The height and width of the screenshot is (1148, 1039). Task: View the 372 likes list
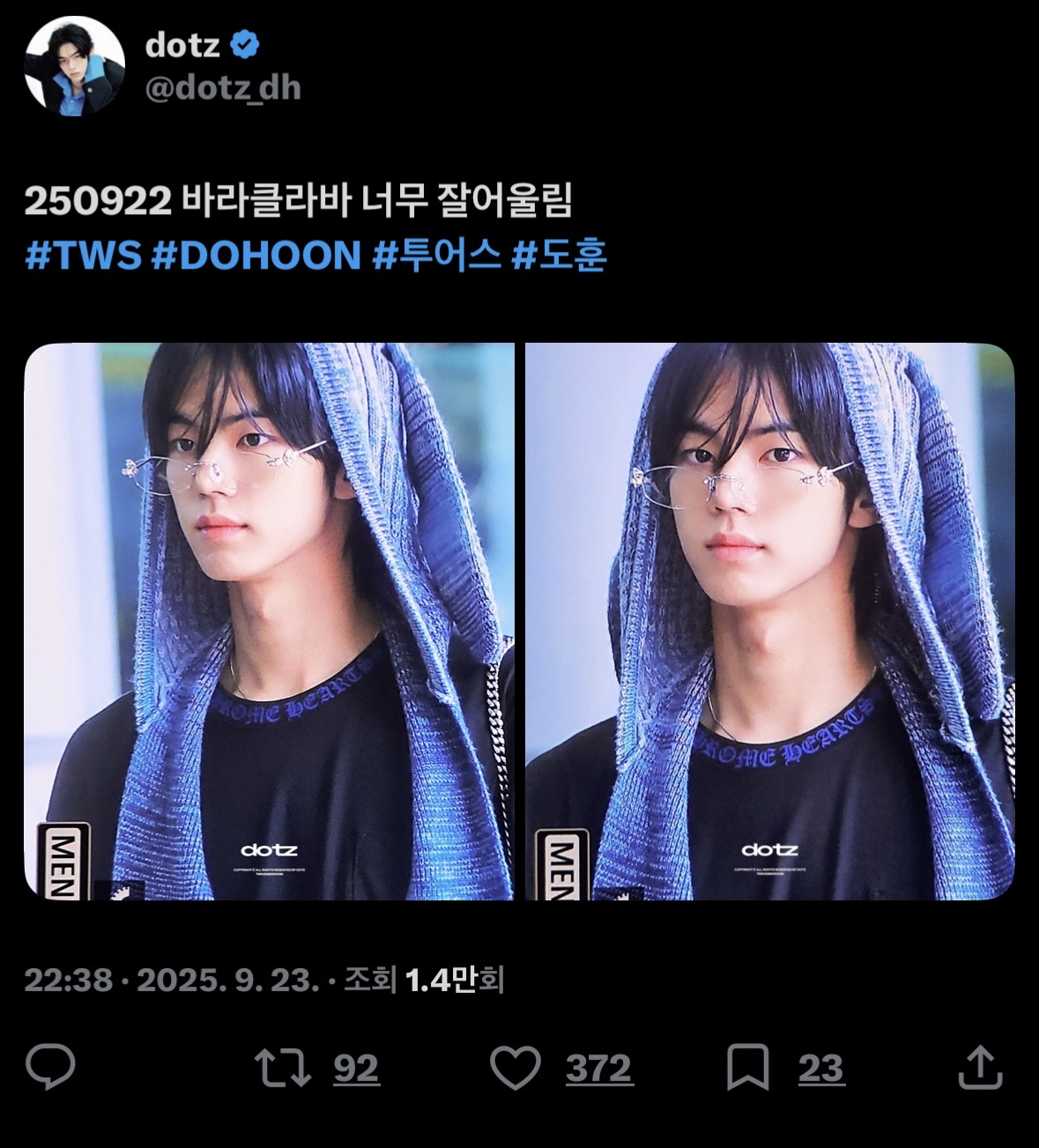click(x=598, y=1069)
